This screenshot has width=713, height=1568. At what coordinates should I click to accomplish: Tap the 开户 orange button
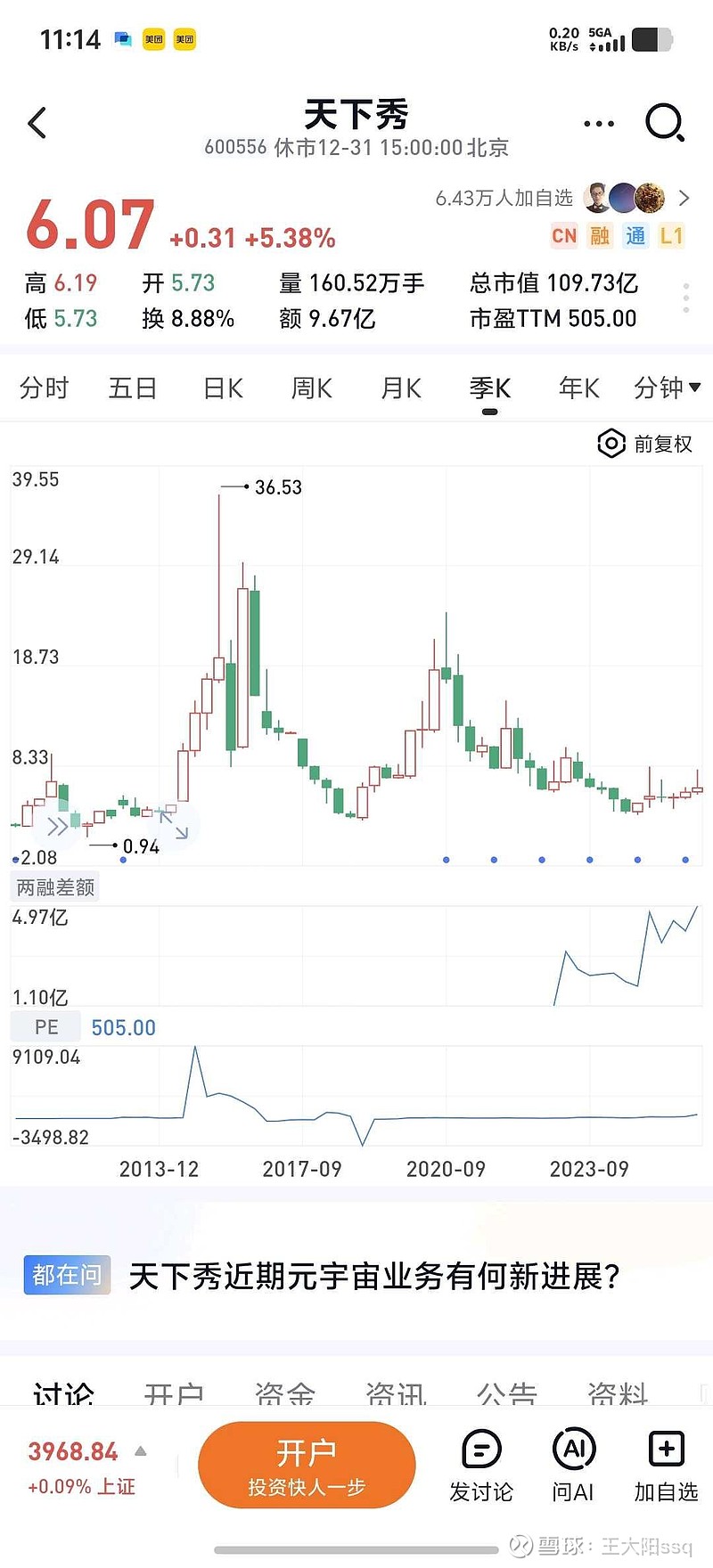pos(307,1466)
